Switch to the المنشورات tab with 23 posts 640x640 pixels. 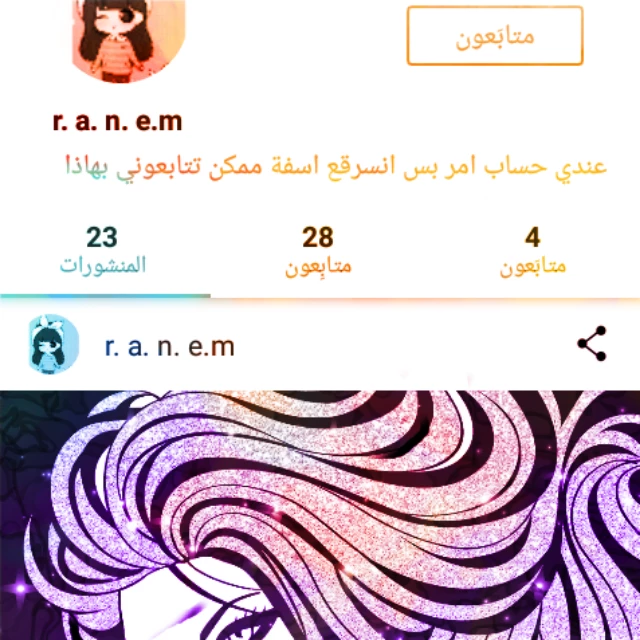pyautogui.click(x=102, y=250)
